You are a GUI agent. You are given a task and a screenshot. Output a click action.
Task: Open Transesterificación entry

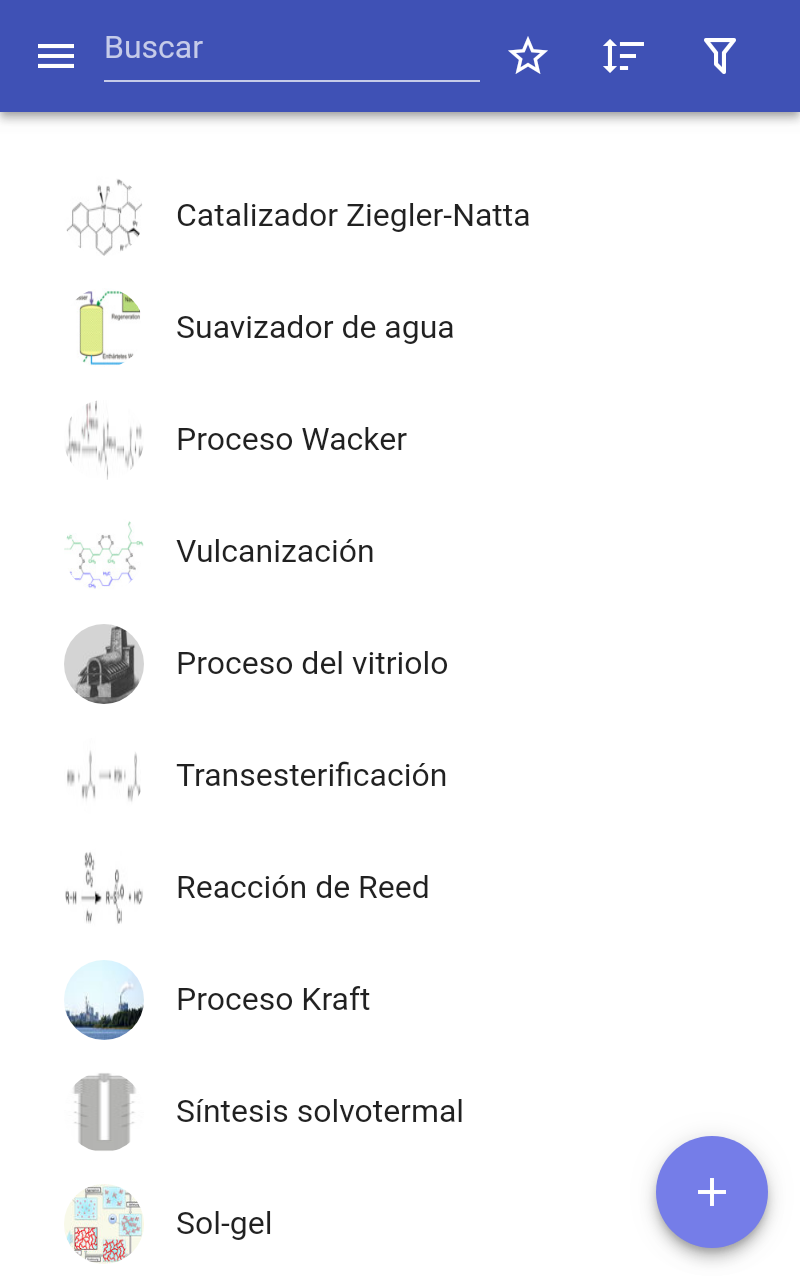coord(400,776)
